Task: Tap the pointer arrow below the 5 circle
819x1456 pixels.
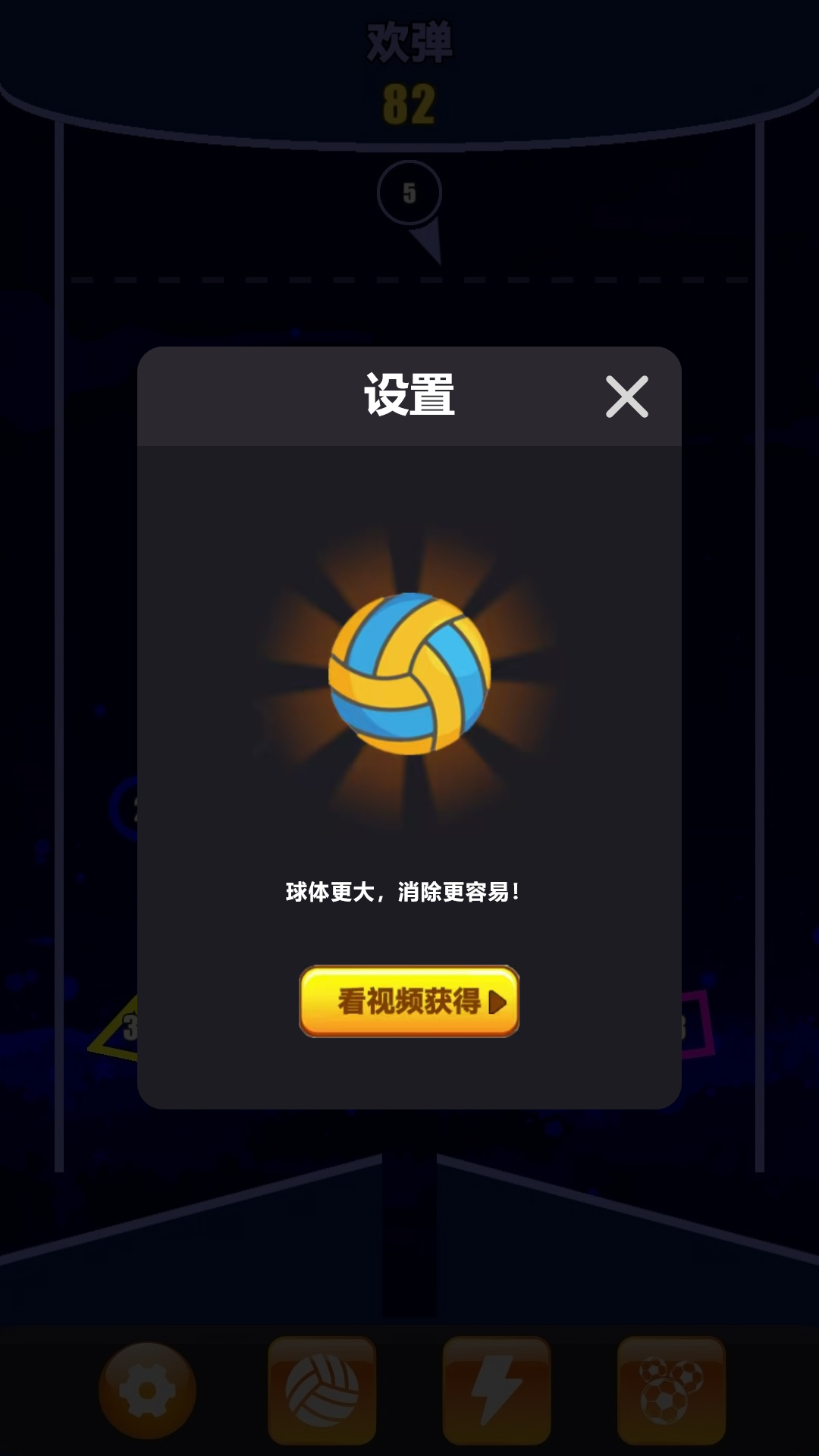Action: 427,239
